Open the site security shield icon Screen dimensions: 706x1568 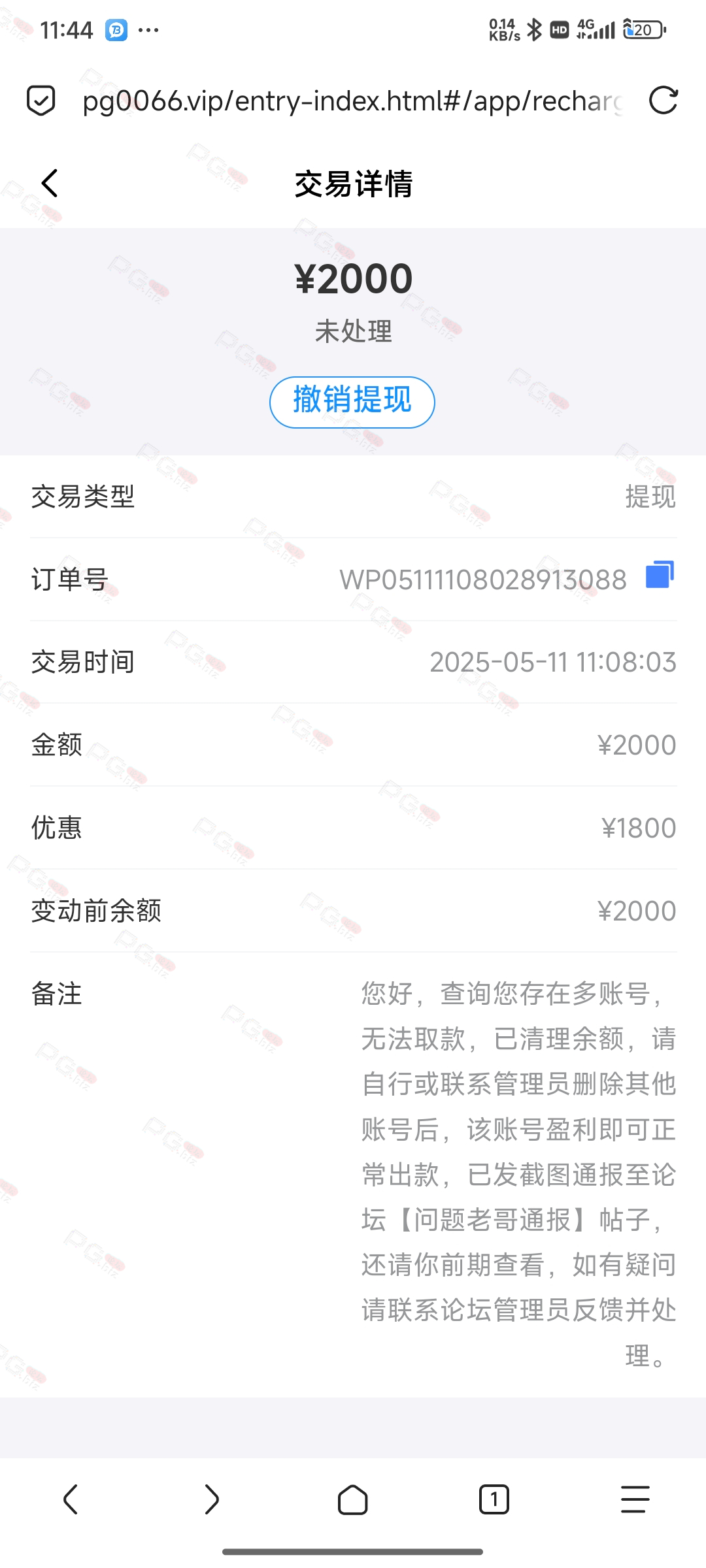[41, 101]
